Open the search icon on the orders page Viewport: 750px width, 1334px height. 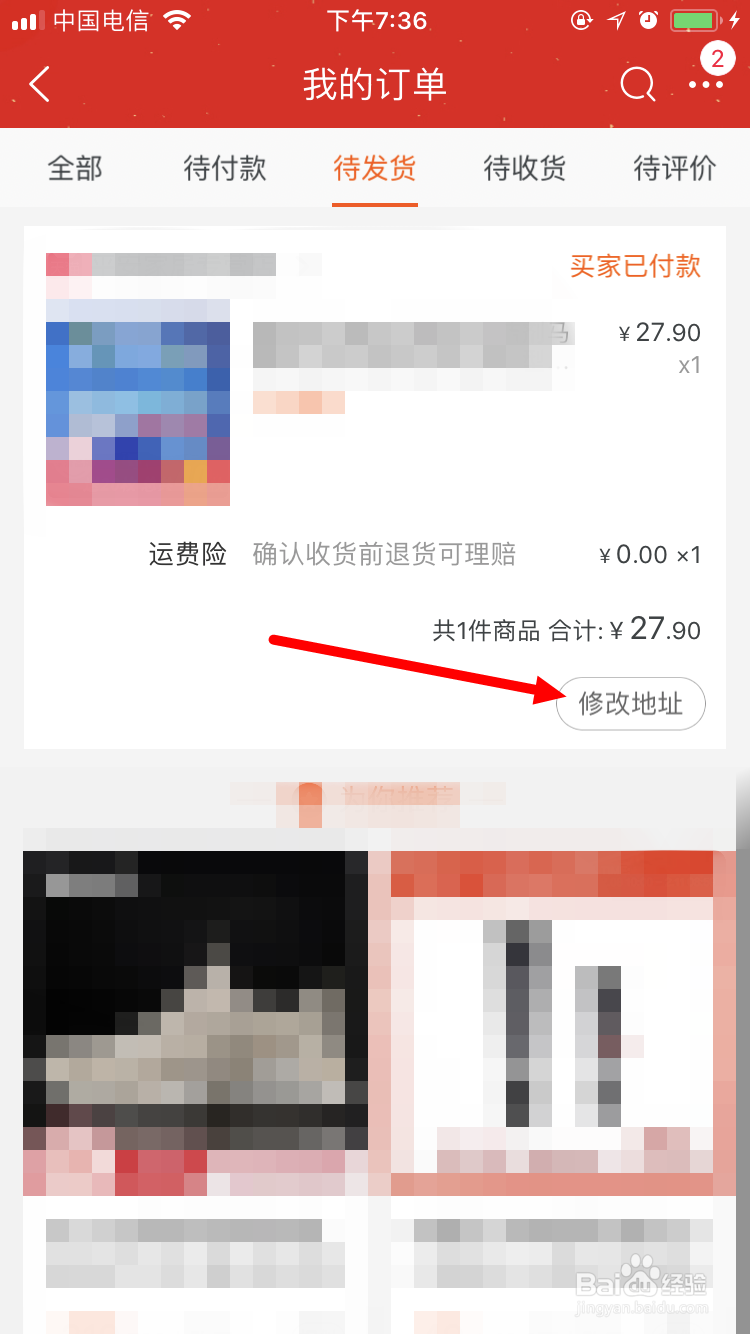click(637, 85)
